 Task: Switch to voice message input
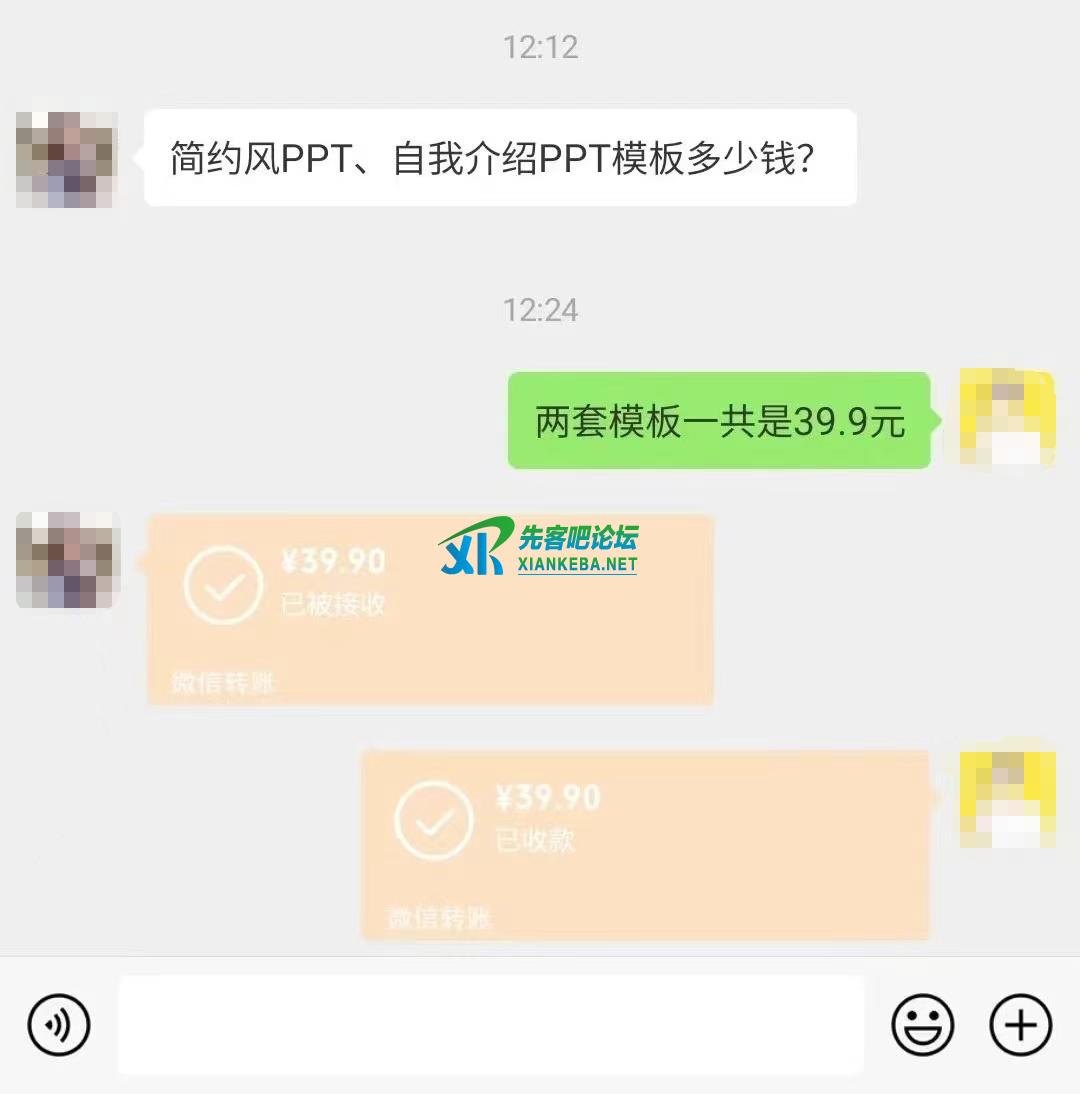(x=59, y=1024)
